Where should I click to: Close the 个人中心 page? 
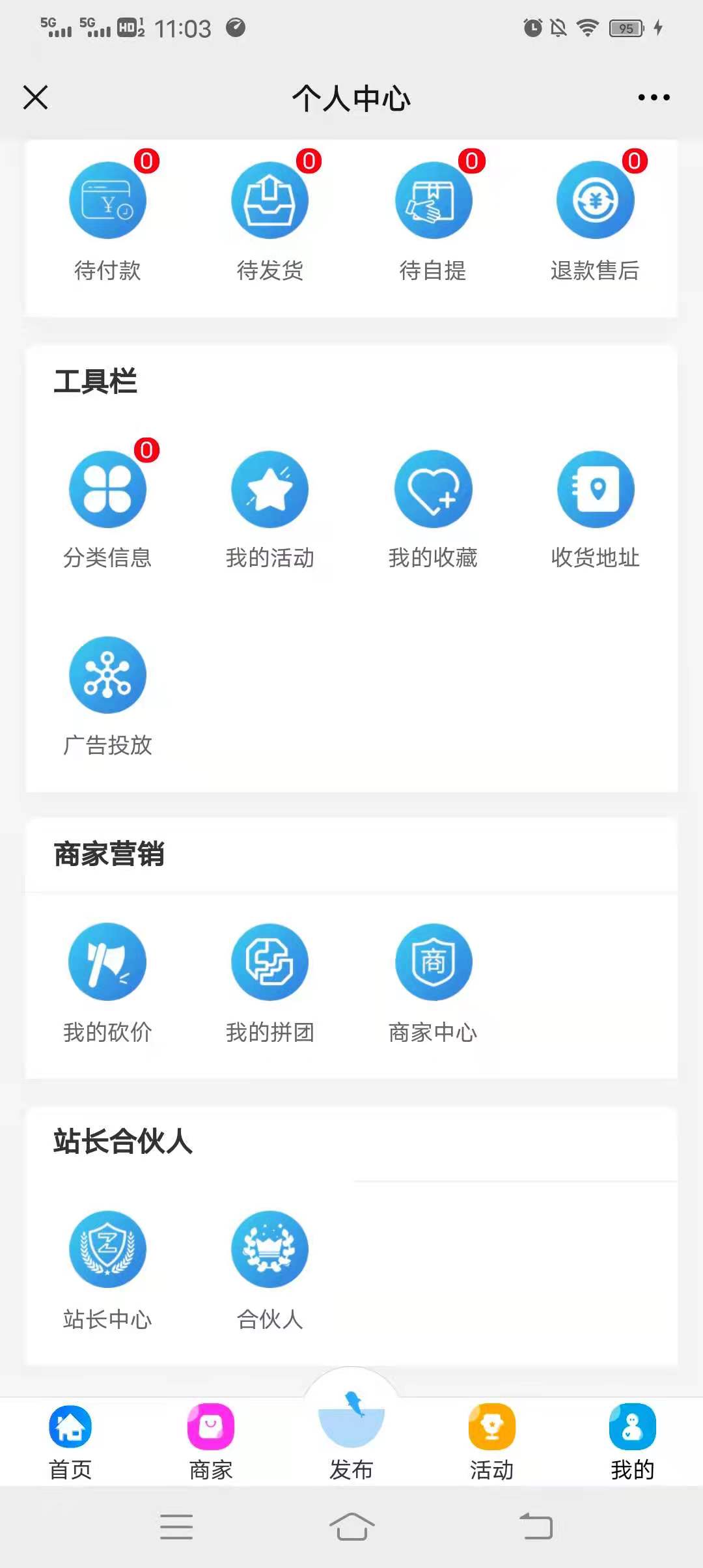coord(35,98)
